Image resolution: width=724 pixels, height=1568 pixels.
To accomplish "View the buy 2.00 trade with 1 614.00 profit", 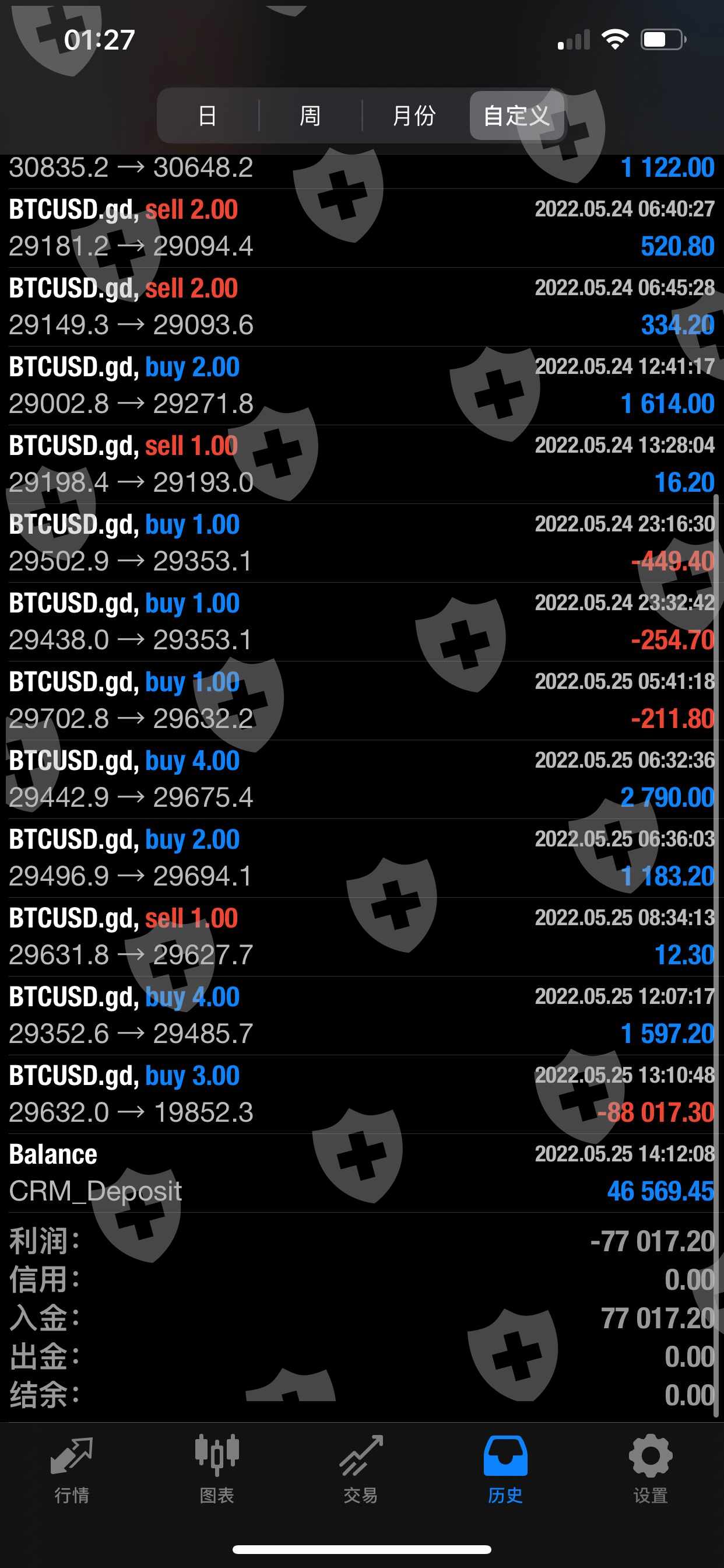I will pos(361,386).
